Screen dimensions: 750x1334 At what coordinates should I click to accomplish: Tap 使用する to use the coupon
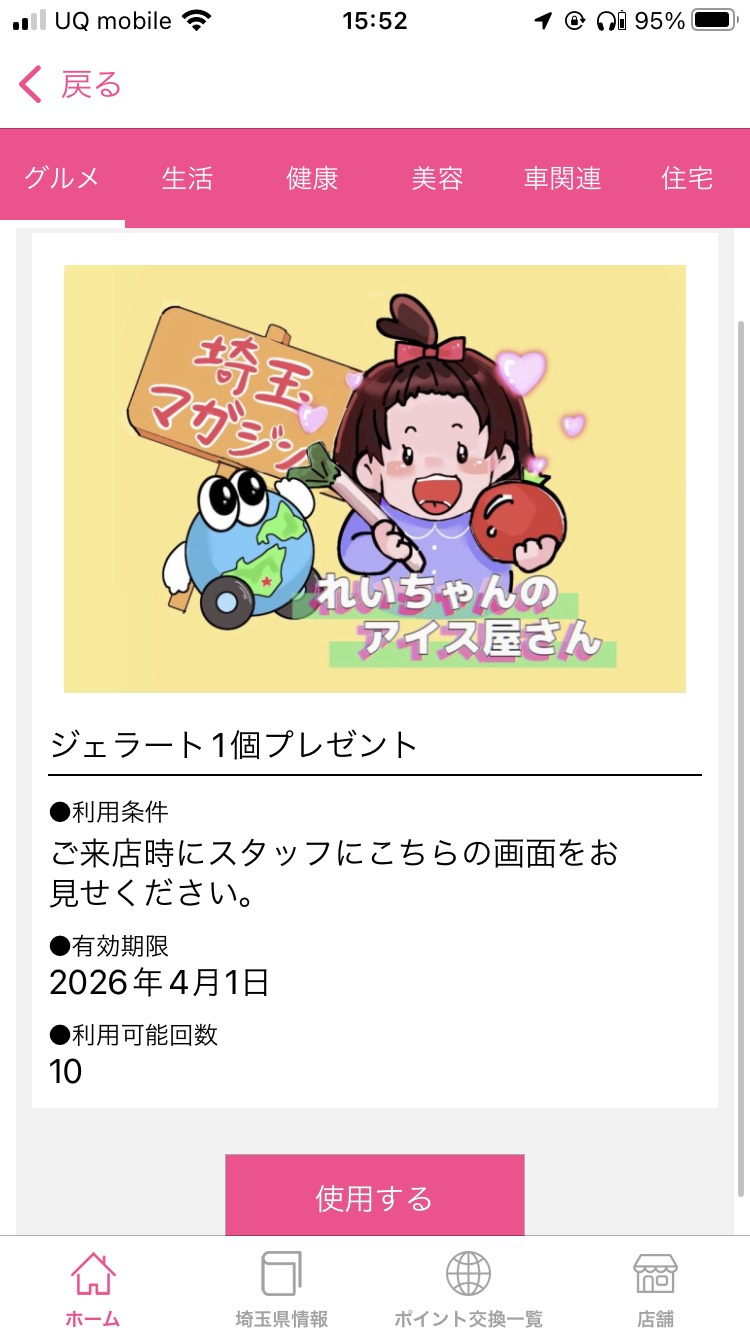tap(375, 1196)
